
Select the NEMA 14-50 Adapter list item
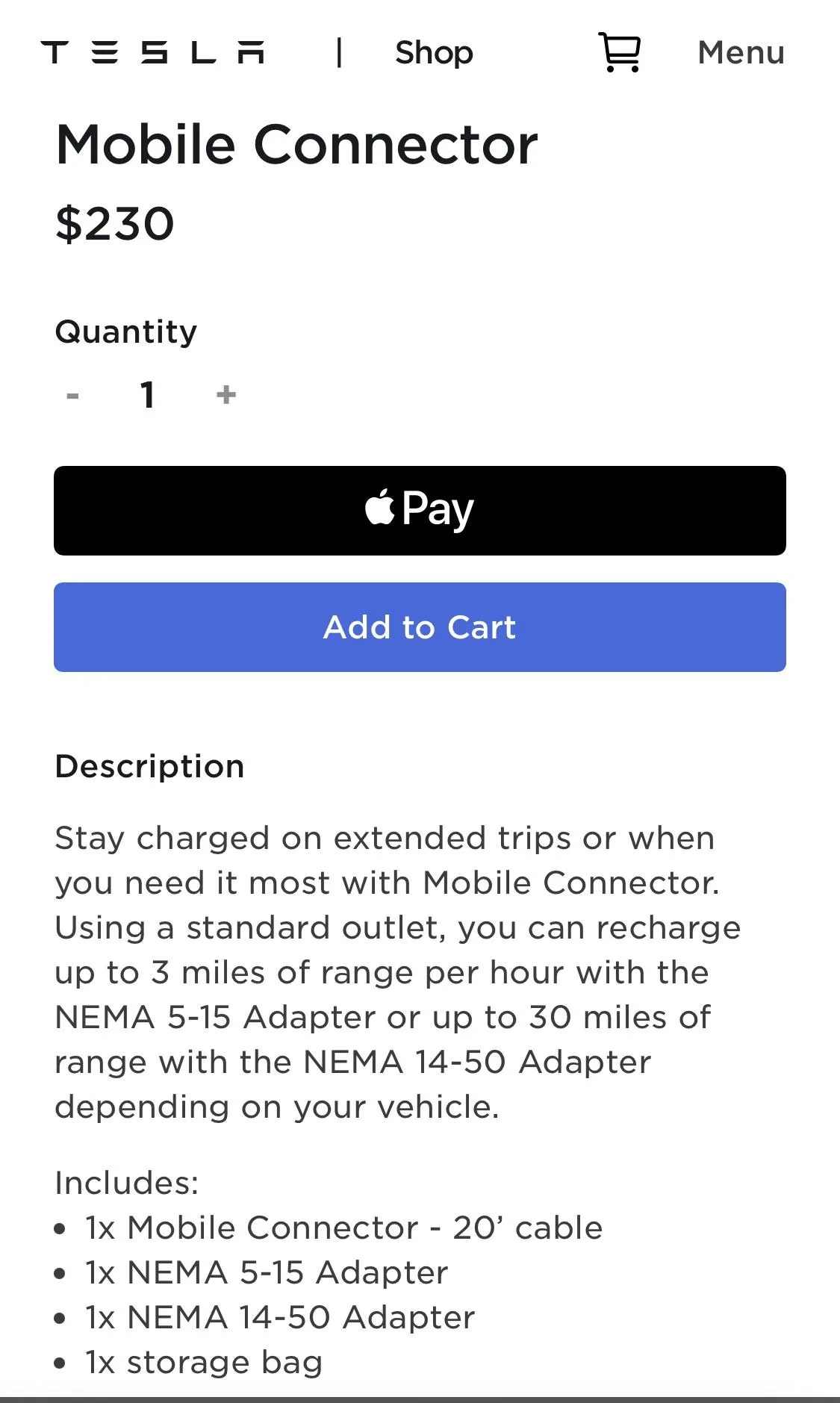tap(279, 1317)
